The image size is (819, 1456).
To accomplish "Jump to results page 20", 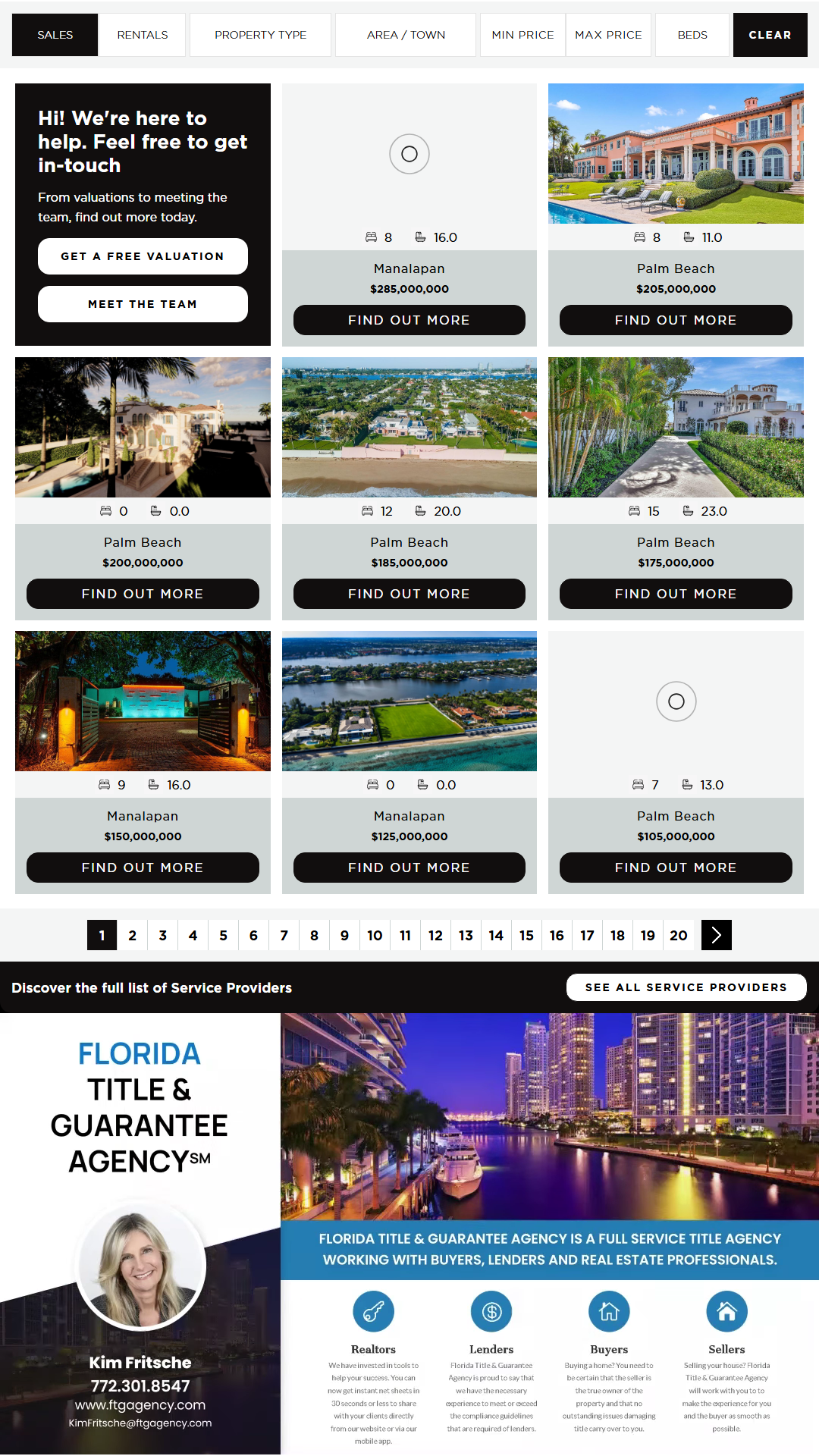I will (x=679, y=935).
